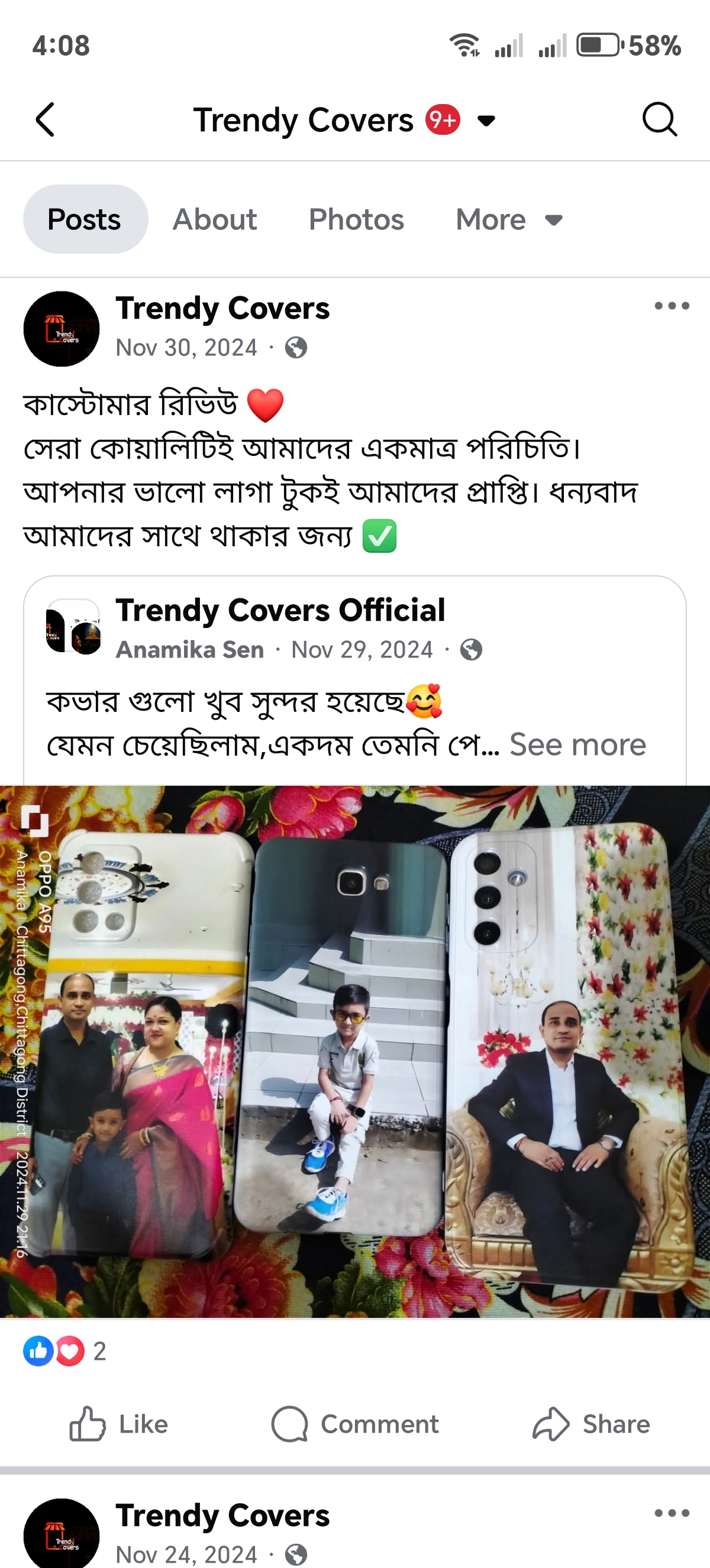This screenshot has width=710, height=1568.
Task: Open options menu for the Nov 30 post
Action: click(x=672, y=306)
